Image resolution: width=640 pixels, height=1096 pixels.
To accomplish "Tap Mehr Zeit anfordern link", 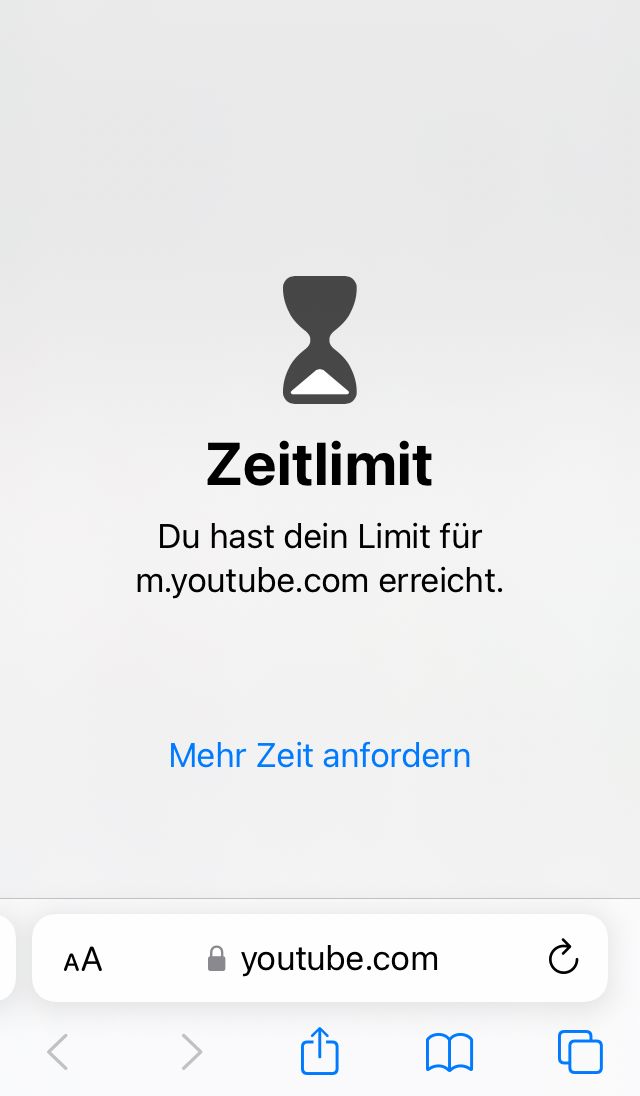I will coord(320,755).
